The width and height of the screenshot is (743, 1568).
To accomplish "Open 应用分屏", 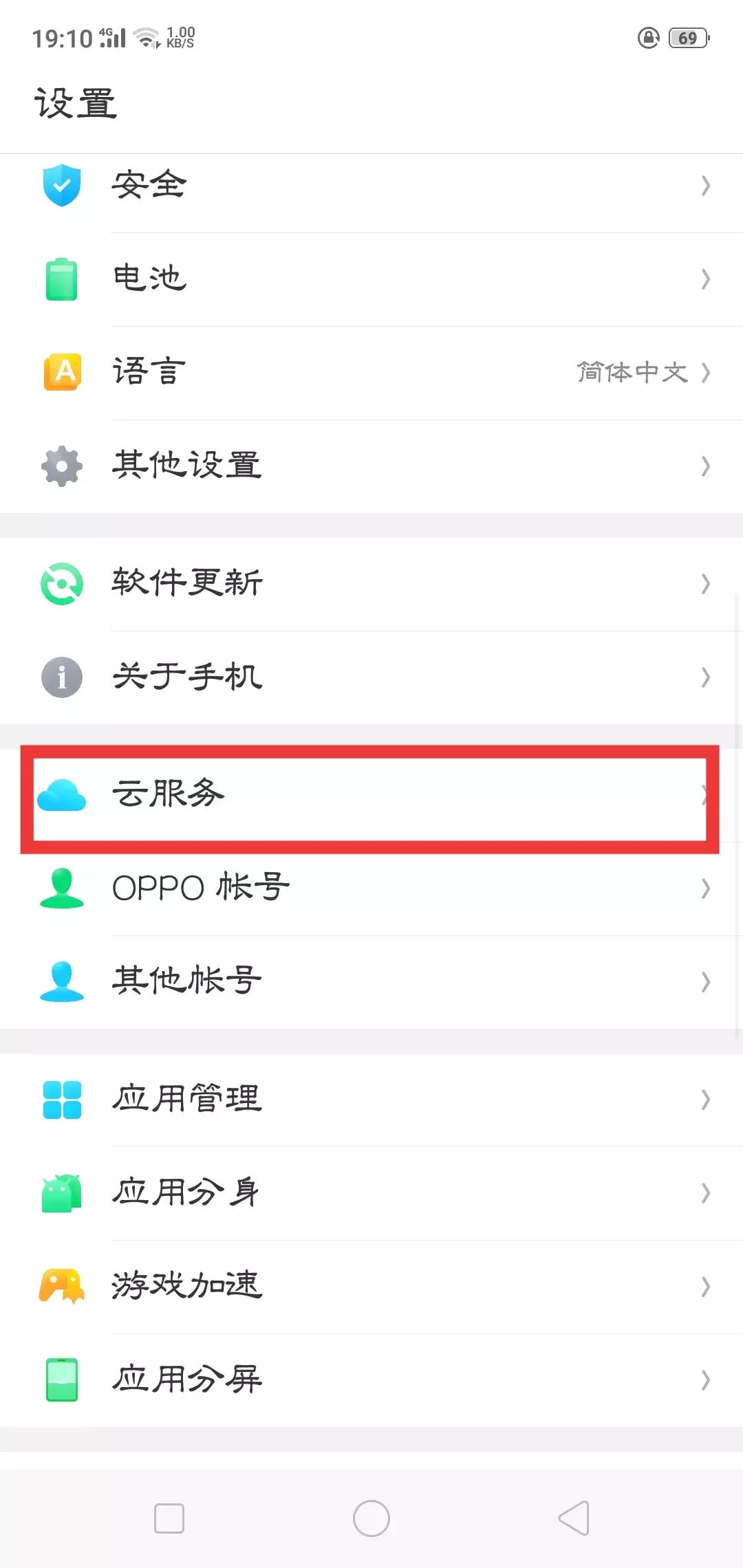I will click(371, 1380).
